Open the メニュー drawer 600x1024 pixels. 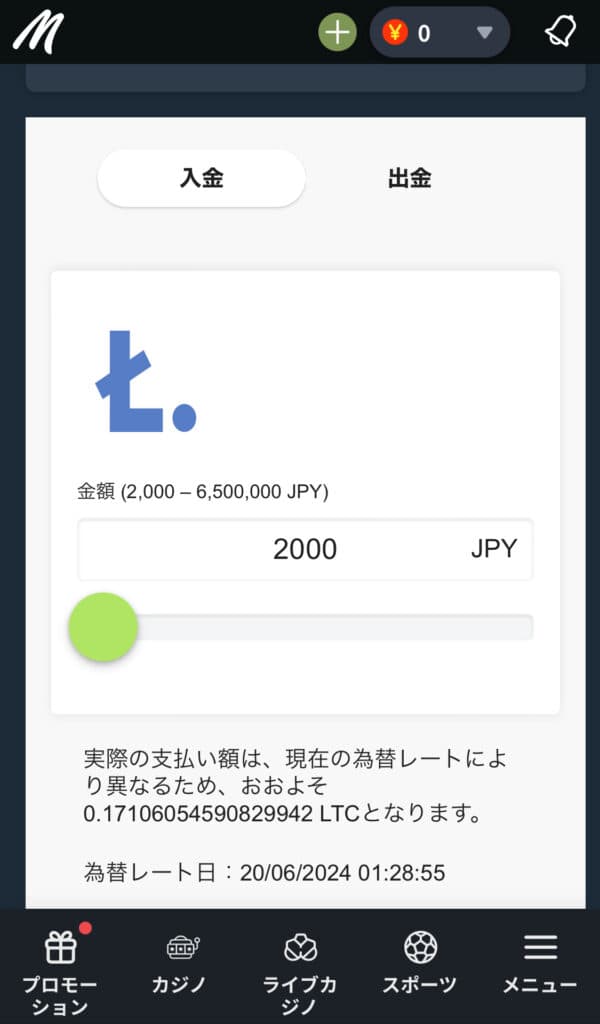pyautogui.click(x=540, y=965)
